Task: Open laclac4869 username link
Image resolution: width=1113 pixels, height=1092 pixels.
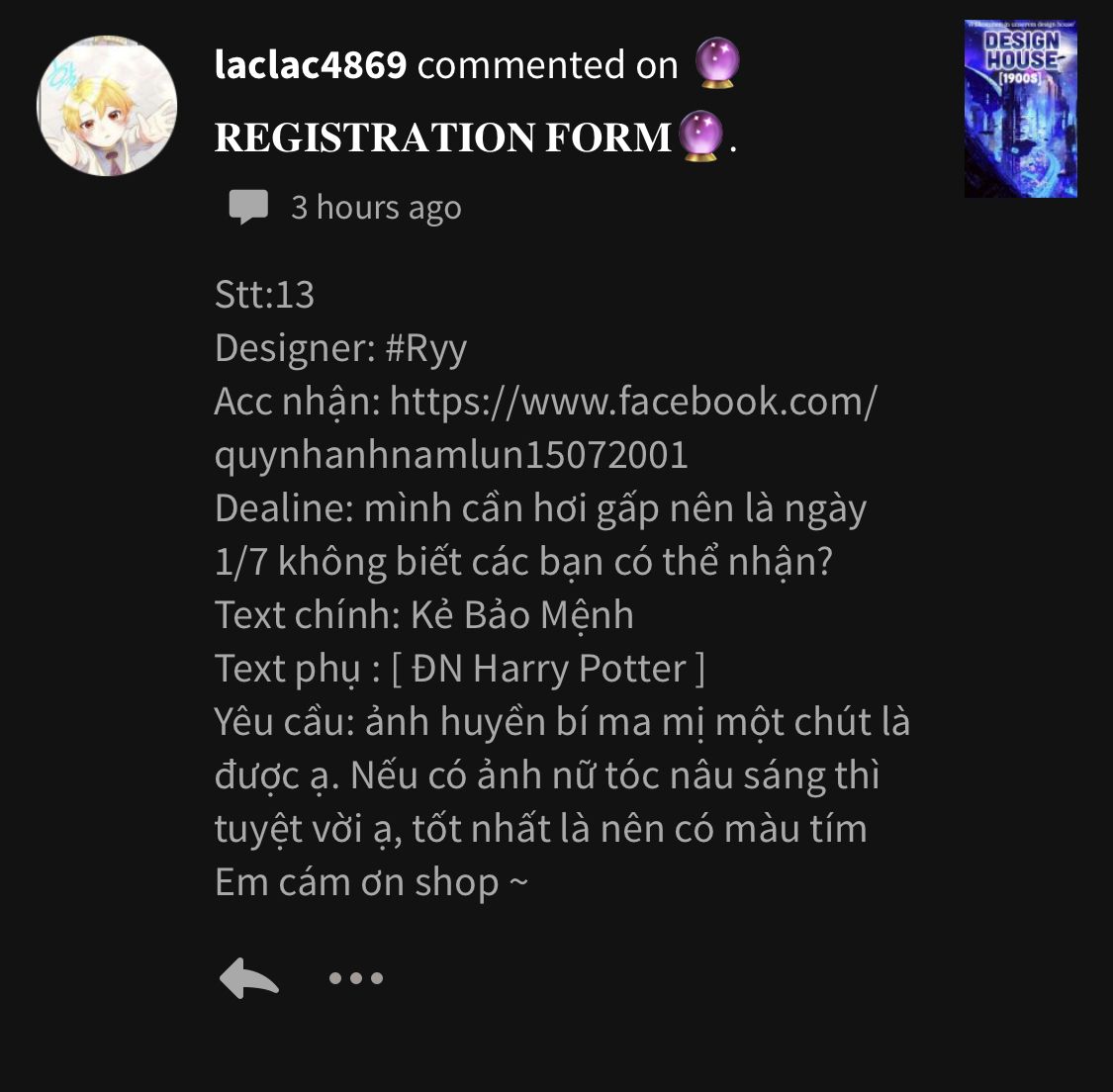Action: 310,65
